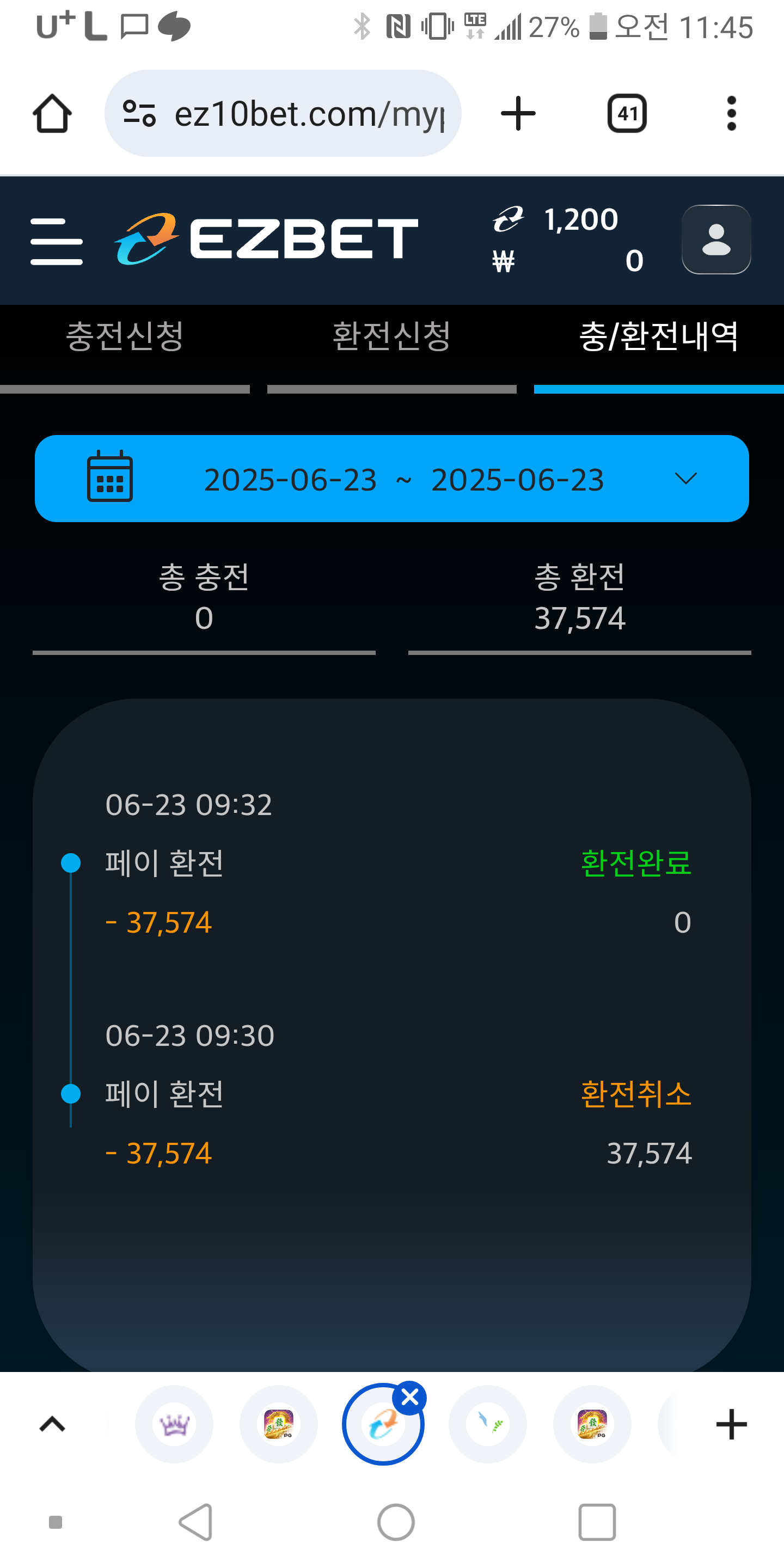Viewport: 784px width, 1568px height.
Task: Select the 충/환전내역 tab
Action: tap(659, 336)
